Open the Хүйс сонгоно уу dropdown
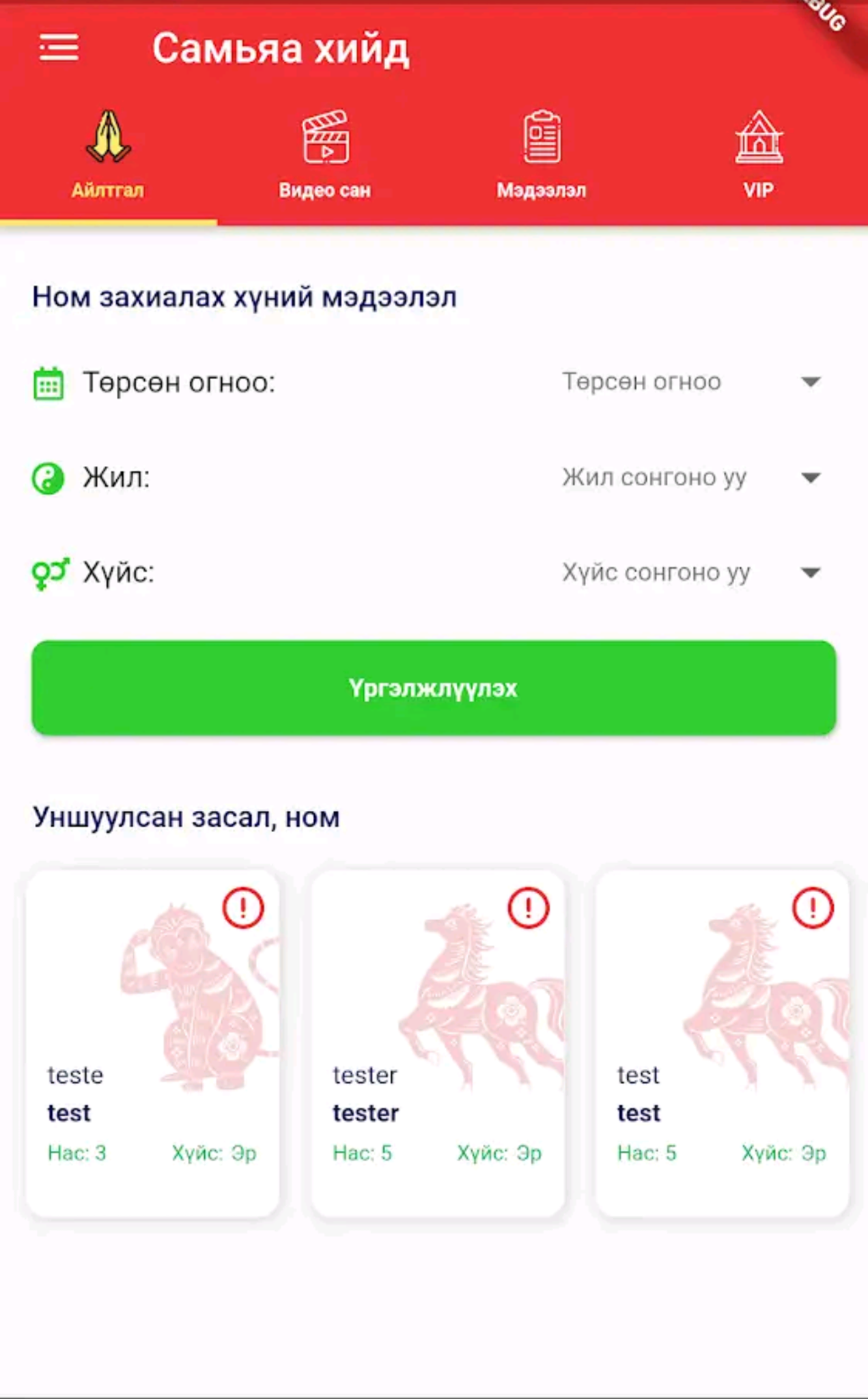 pyautogui.click(x=690, y=572)
